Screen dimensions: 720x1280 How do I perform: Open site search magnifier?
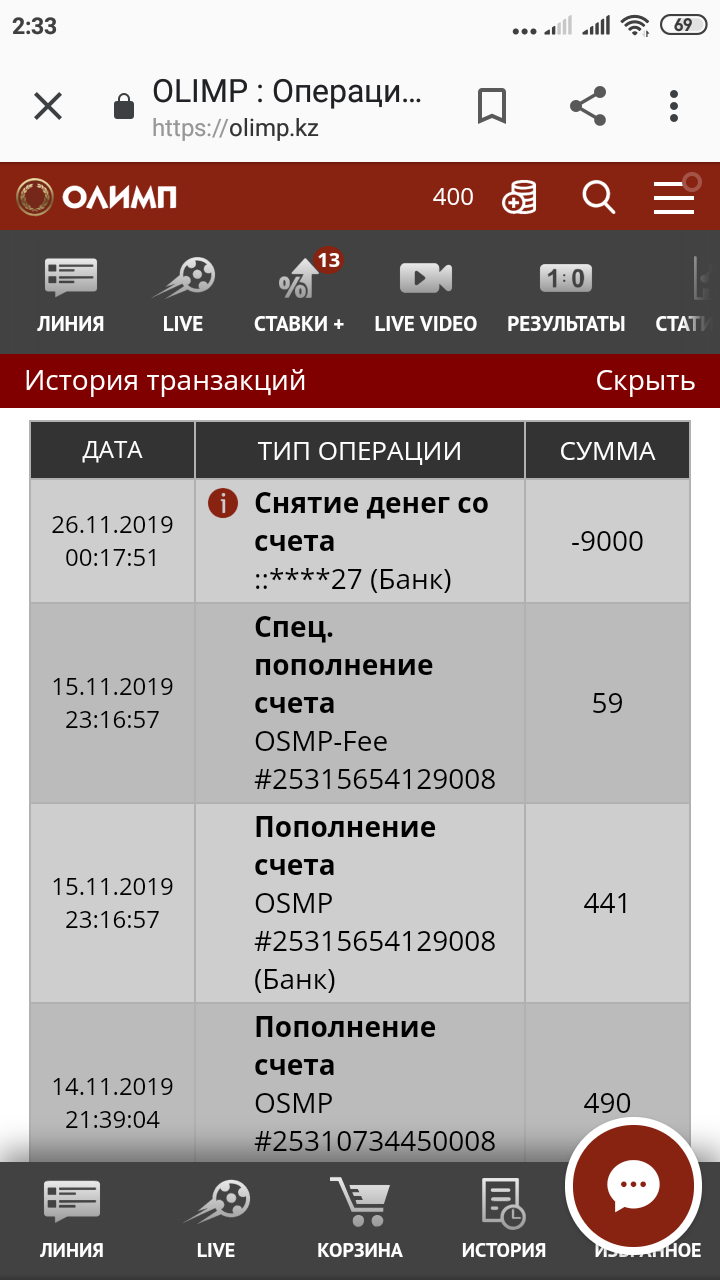pos(599,197)
